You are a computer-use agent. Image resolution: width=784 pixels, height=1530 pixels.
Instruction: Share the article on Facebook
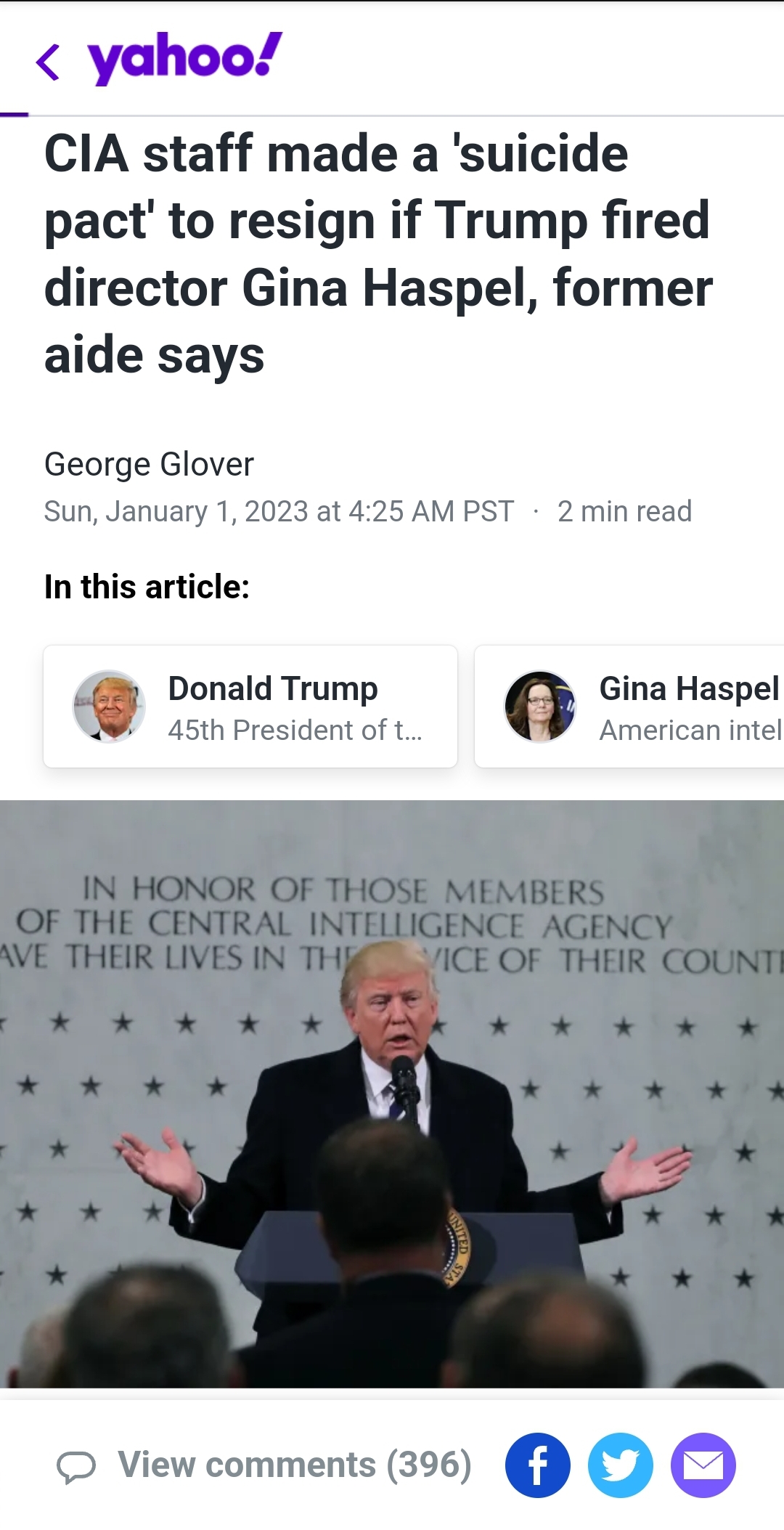coord(538,1465)
